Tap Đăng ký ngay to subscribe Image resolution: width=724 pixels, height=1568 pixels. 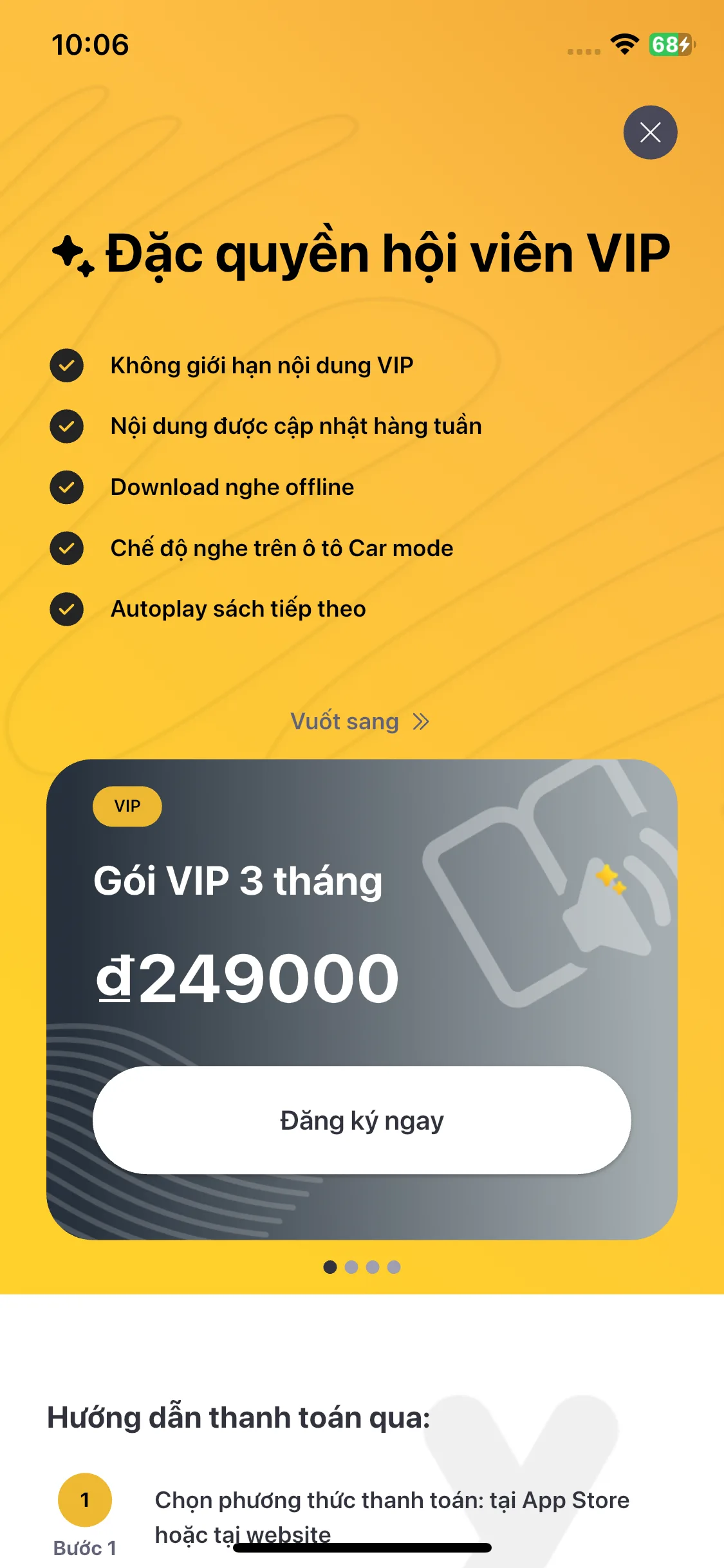click(362, 1120)
